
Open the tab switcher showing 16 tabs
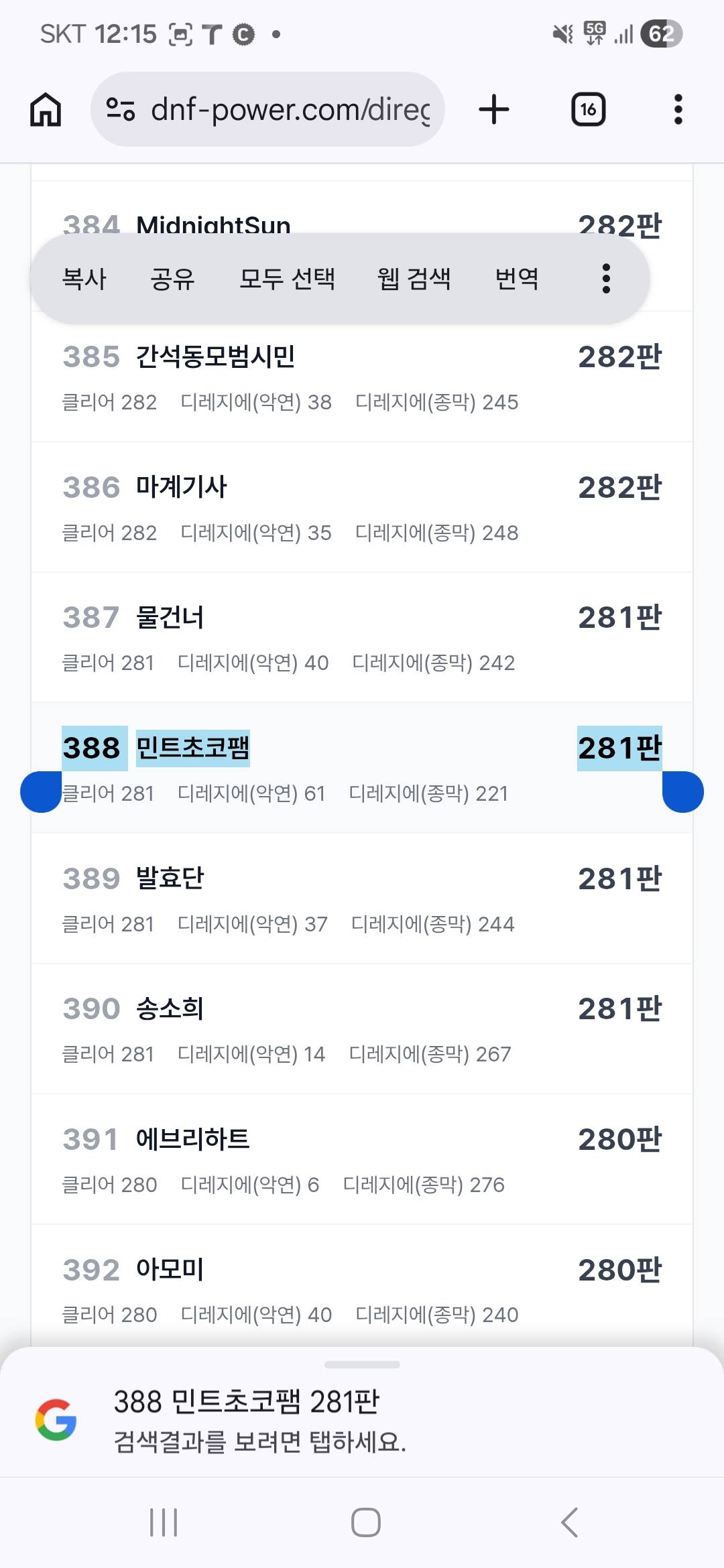588,109
